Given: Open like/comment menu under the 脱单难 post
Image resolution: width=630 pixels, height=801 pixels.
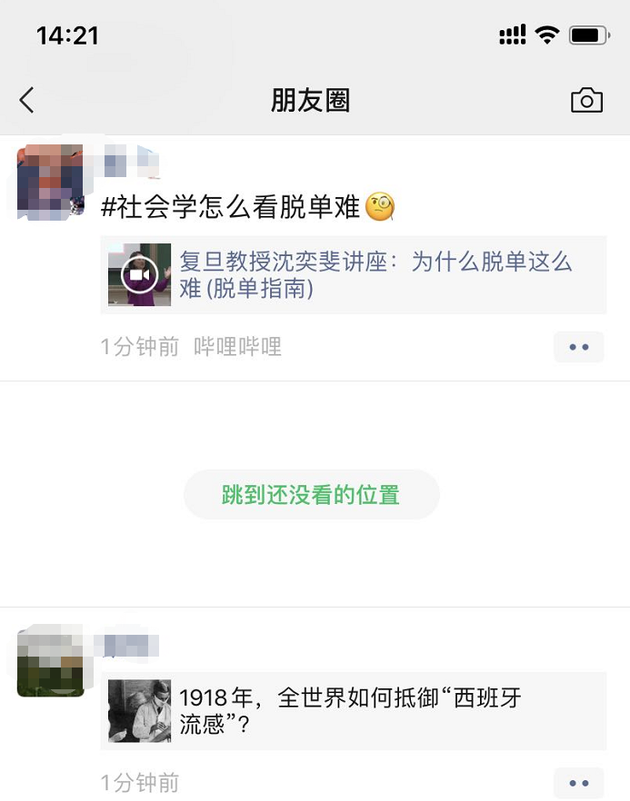Looking at the screenshot, I should pyautogui.click(x=579, y=347).
